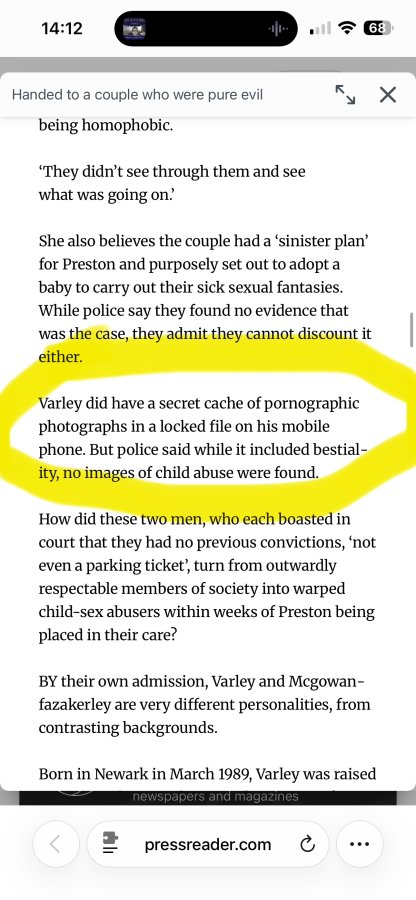This screenshot has height=900, width=416.
Task: Expand the article to full screen
Action: 345,94
